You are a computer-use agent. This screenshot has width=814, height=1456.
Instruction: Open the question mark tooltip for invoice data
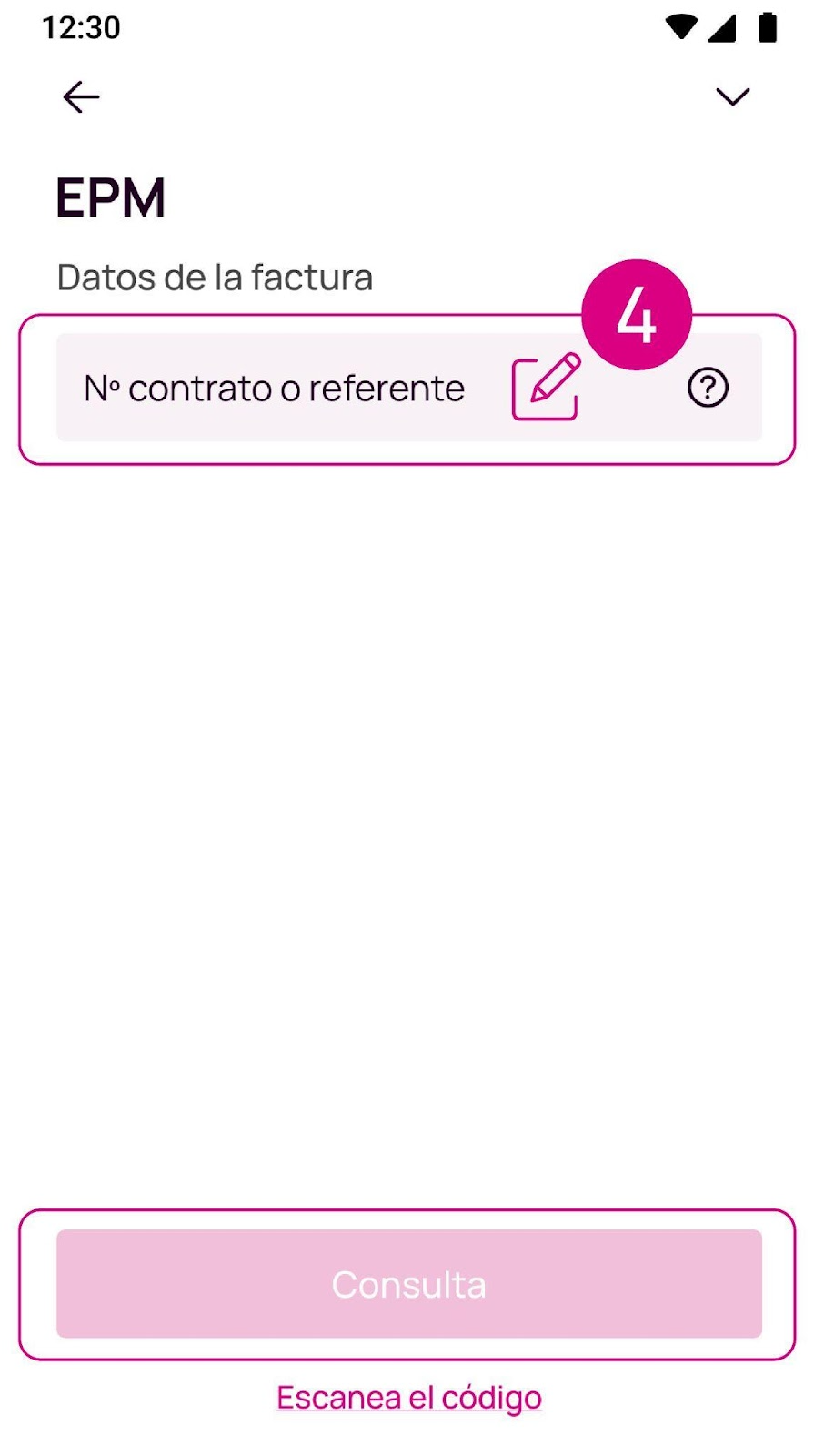(x=707, y=387)
